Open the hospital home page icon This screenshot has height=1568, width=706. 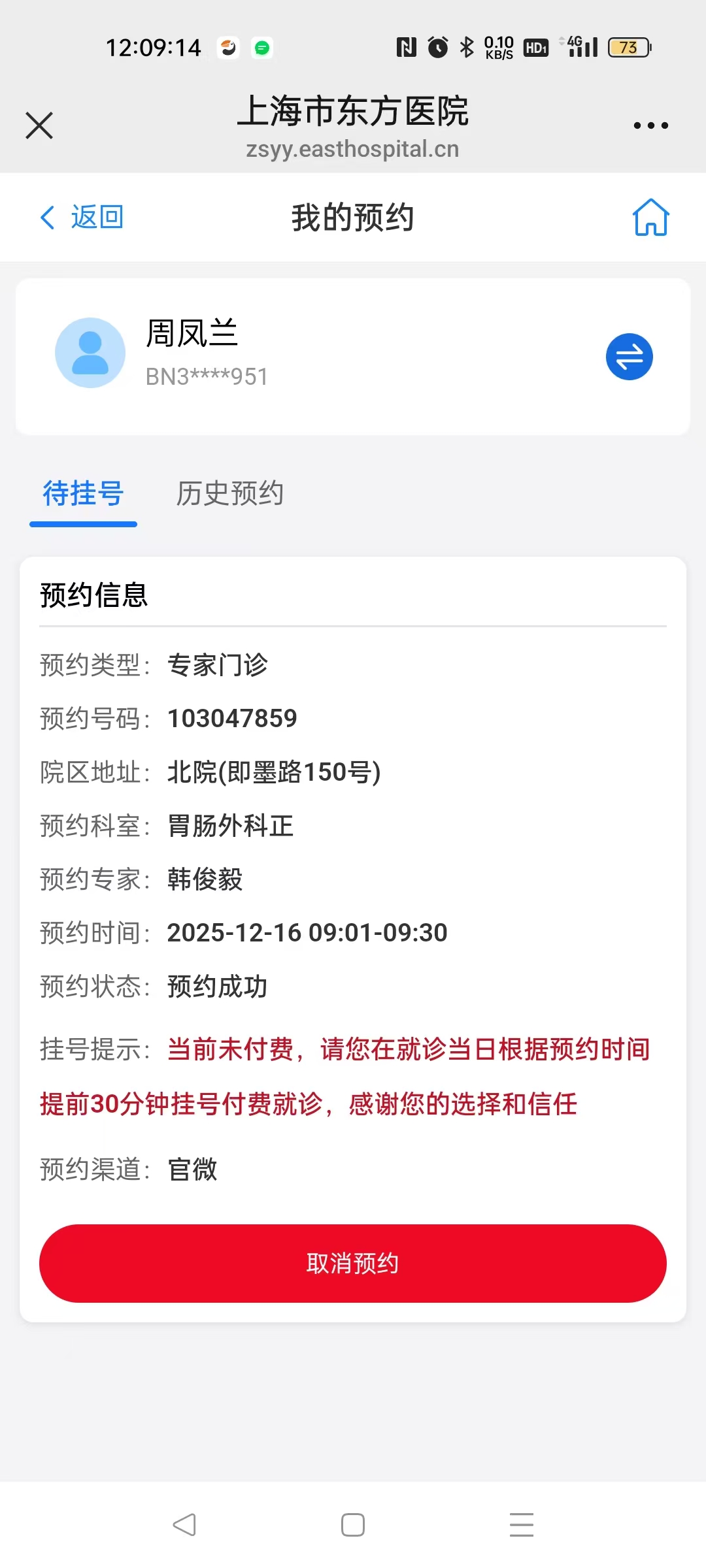click(x=650, y=217)
